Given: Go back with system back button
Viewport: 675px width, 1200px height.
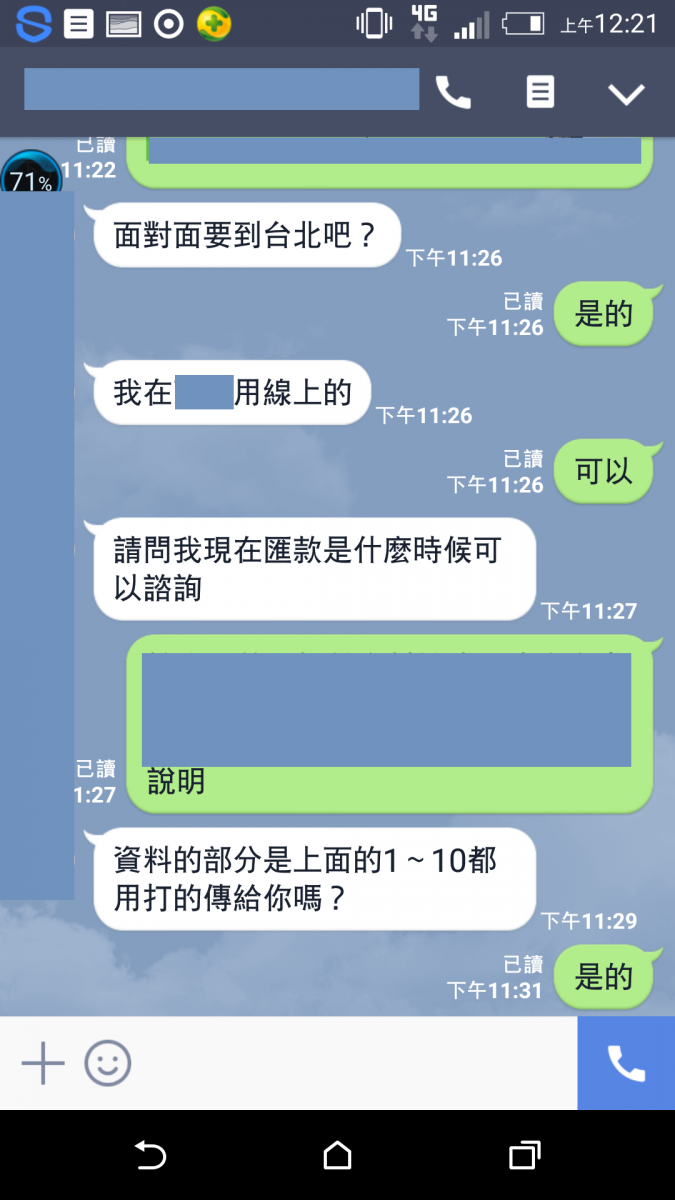Looking at the screenshot, I should pyautogui.click(x=150, y=1156).
